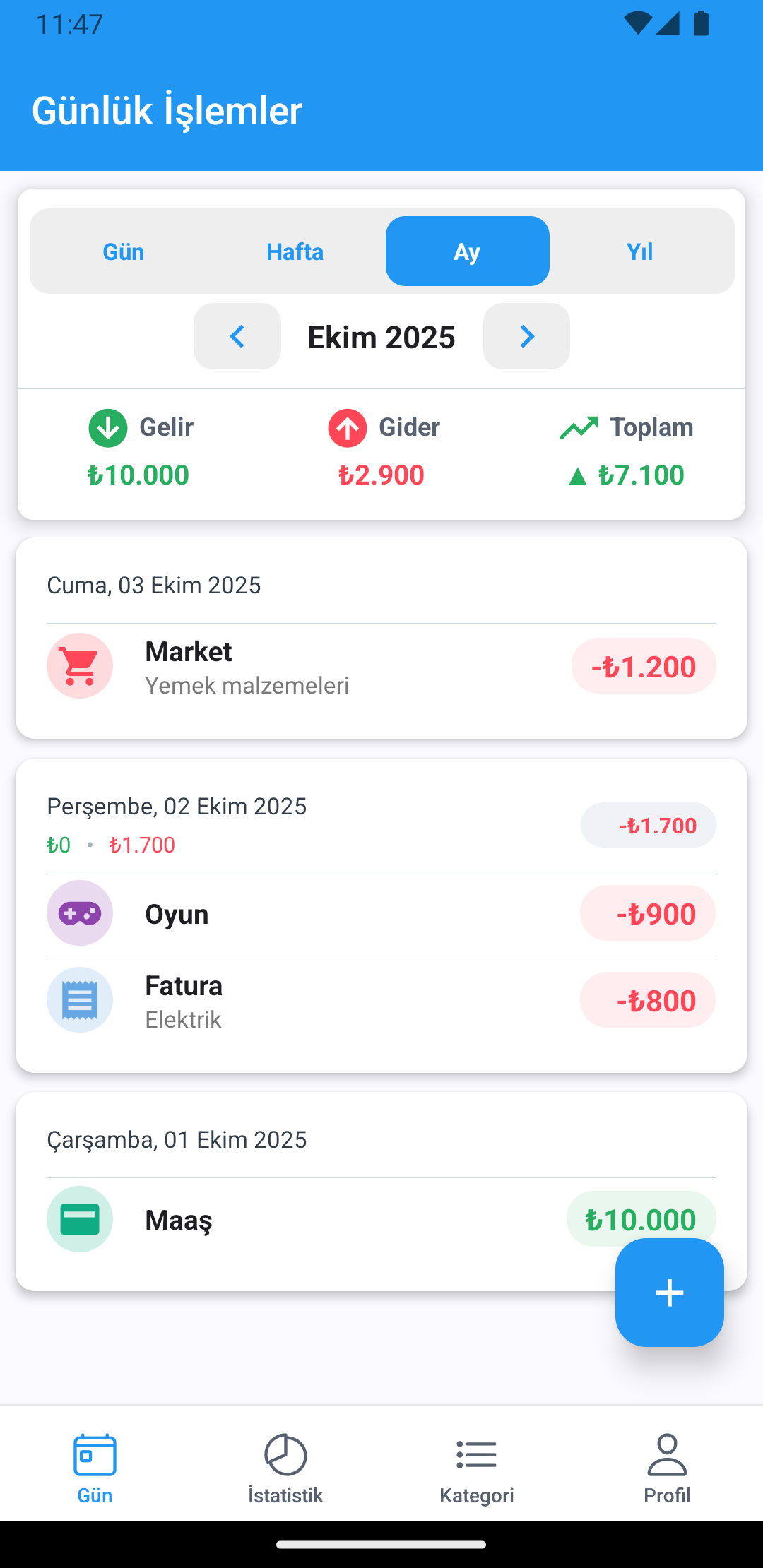The width and height of the screenshot is (763, 1568).
Task: Tap the green Gelir arrow icon
Action: tap(107, 427)
